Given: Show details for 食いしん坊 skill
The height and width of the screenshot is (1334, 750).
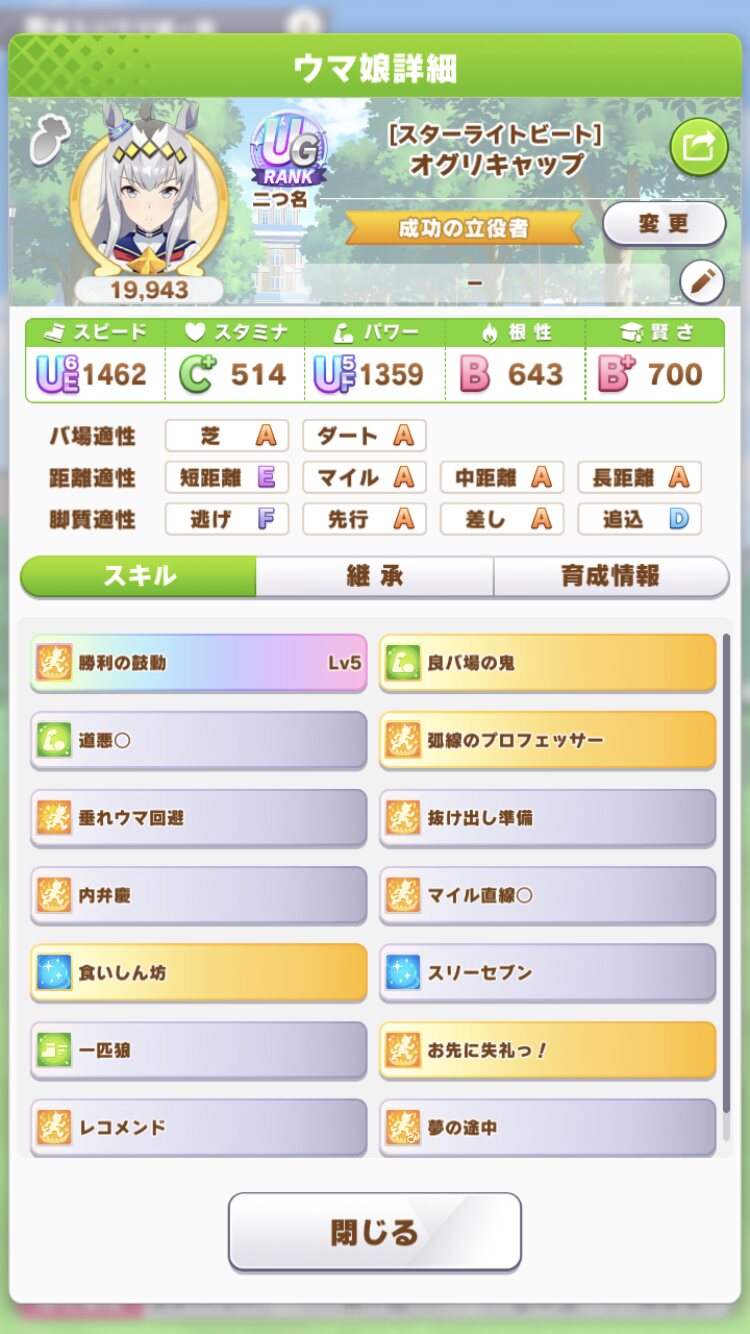Looking at the screenshot, I should pos(198,972).
